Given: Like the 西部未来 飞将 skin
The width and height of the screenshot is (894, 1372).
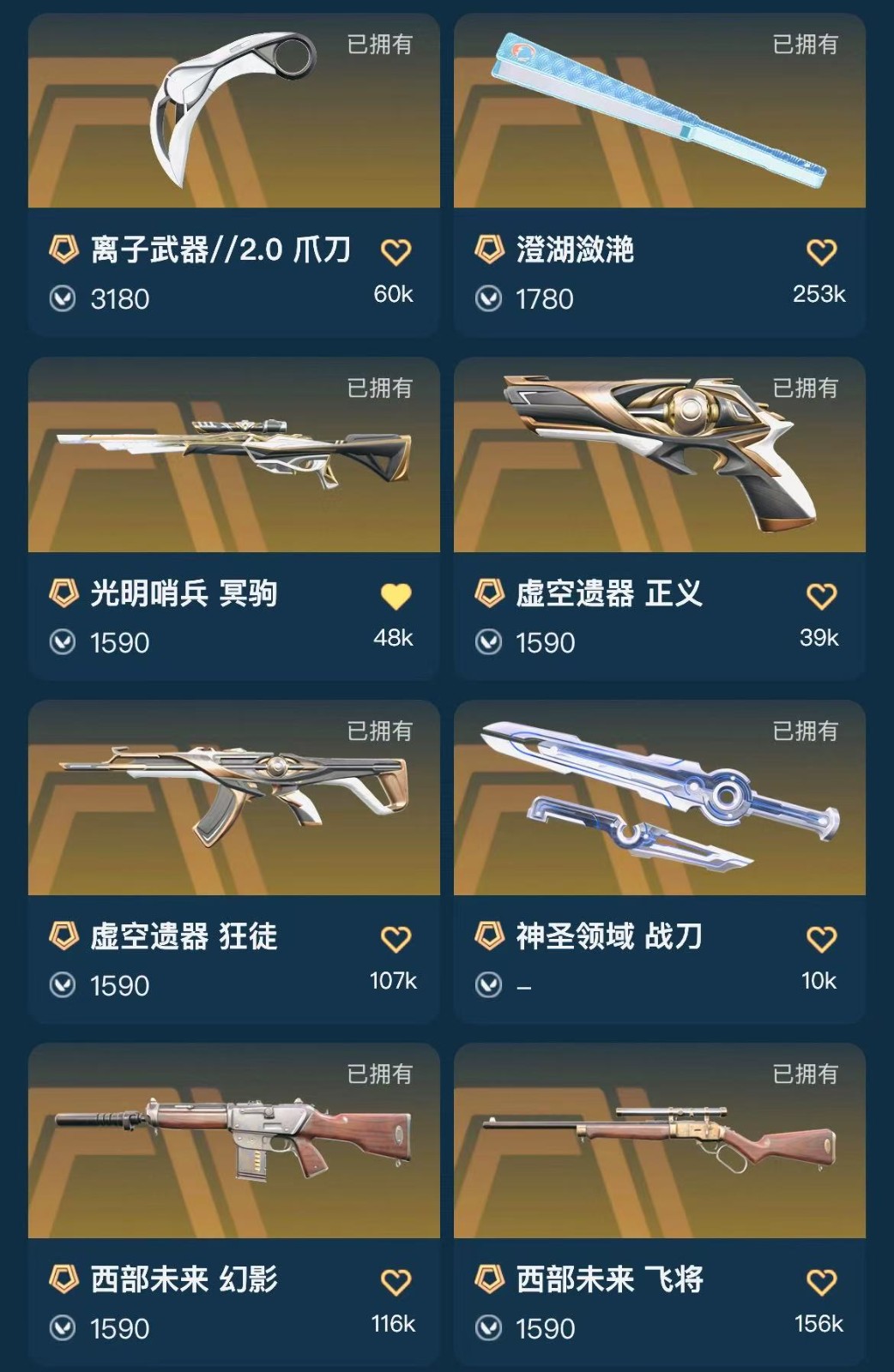Looking at the screenshot, I should point(821,1282).
